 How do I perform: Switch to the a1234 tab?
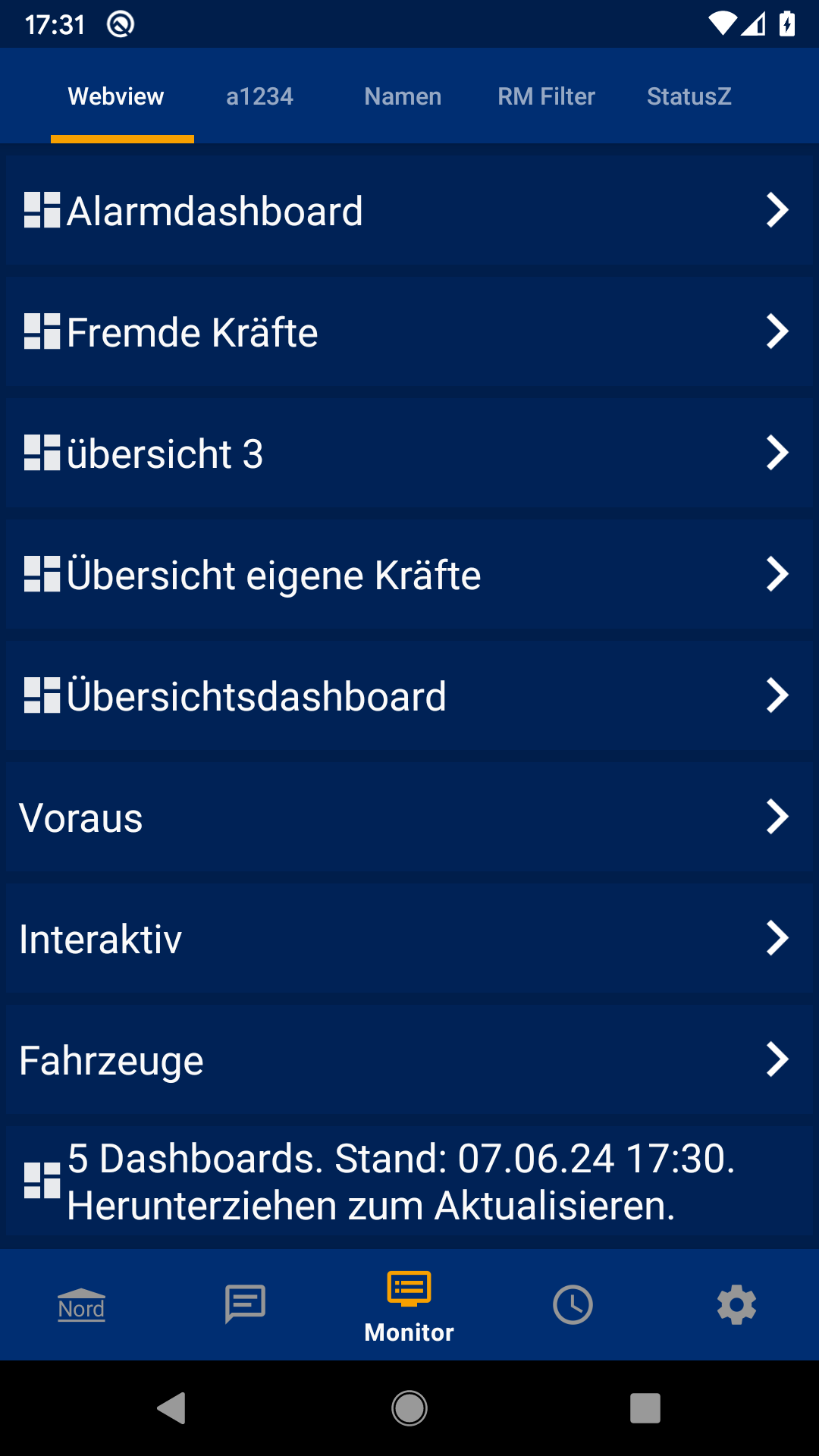[259, 96]
